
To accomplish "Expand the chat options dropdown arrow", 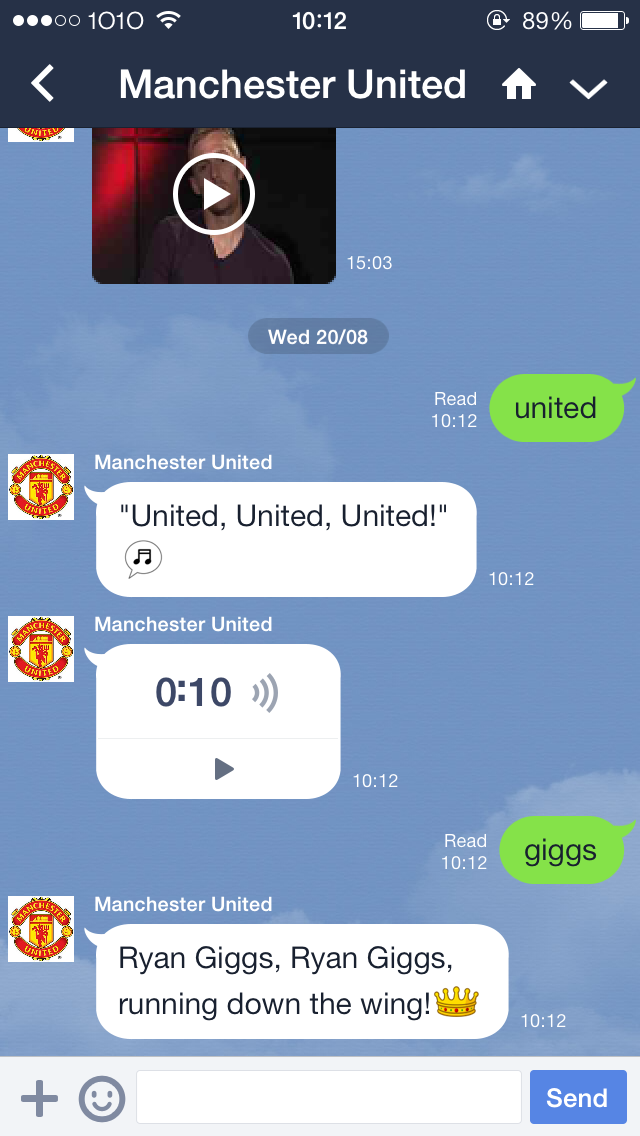I will point(588,88).
